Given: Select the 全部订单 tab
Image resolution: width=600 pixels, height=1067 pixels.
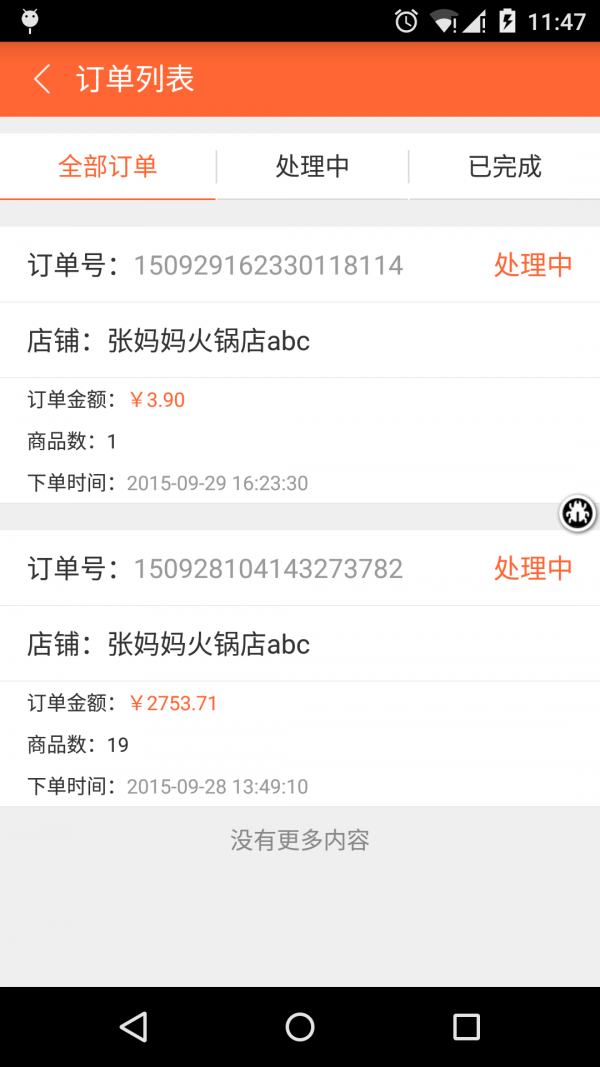Looking at the screenshot, I should [107, 167].
